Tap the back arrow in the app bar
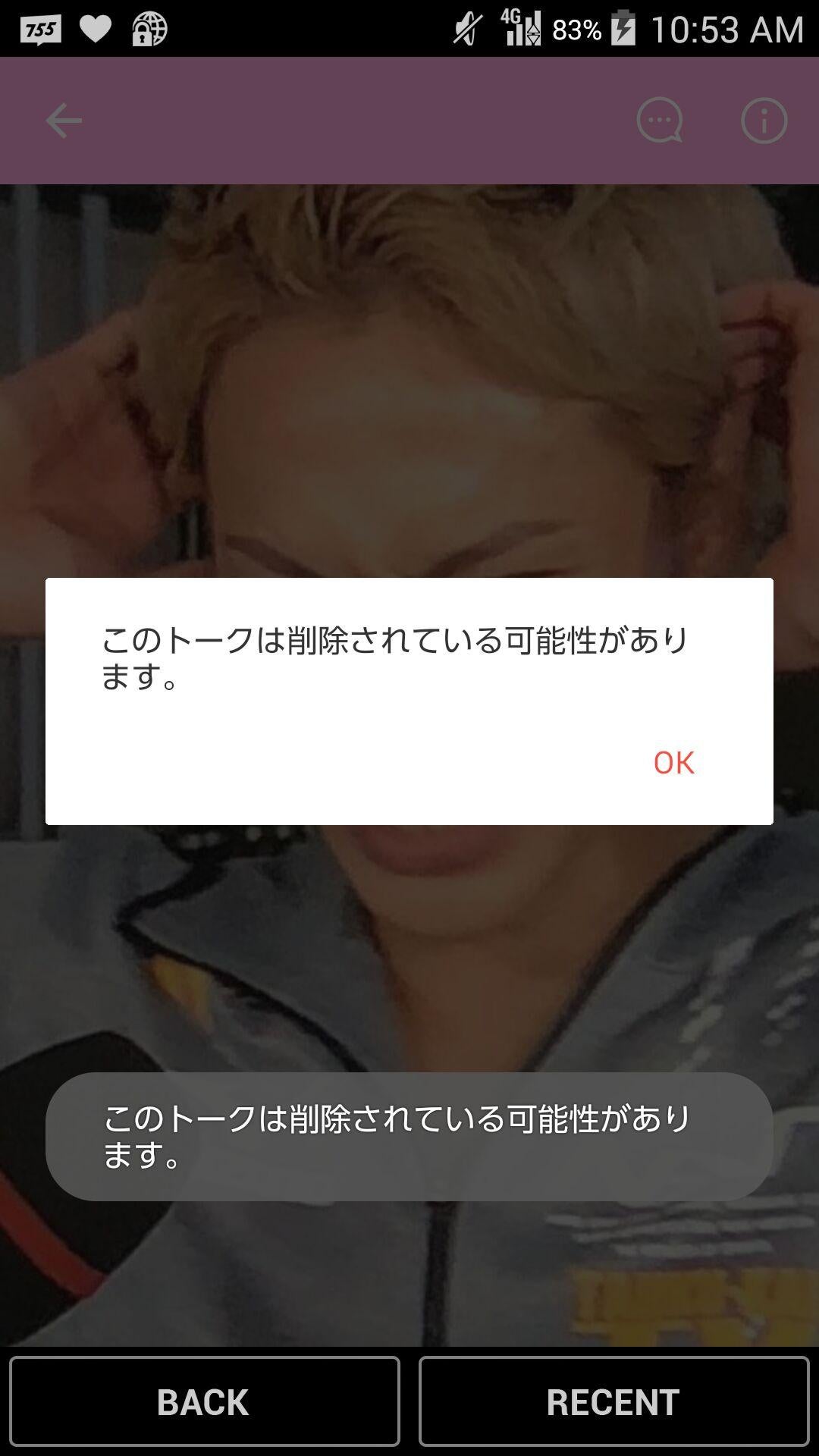819x1456 pixels. pyautogui.click(x=63, y=119)
